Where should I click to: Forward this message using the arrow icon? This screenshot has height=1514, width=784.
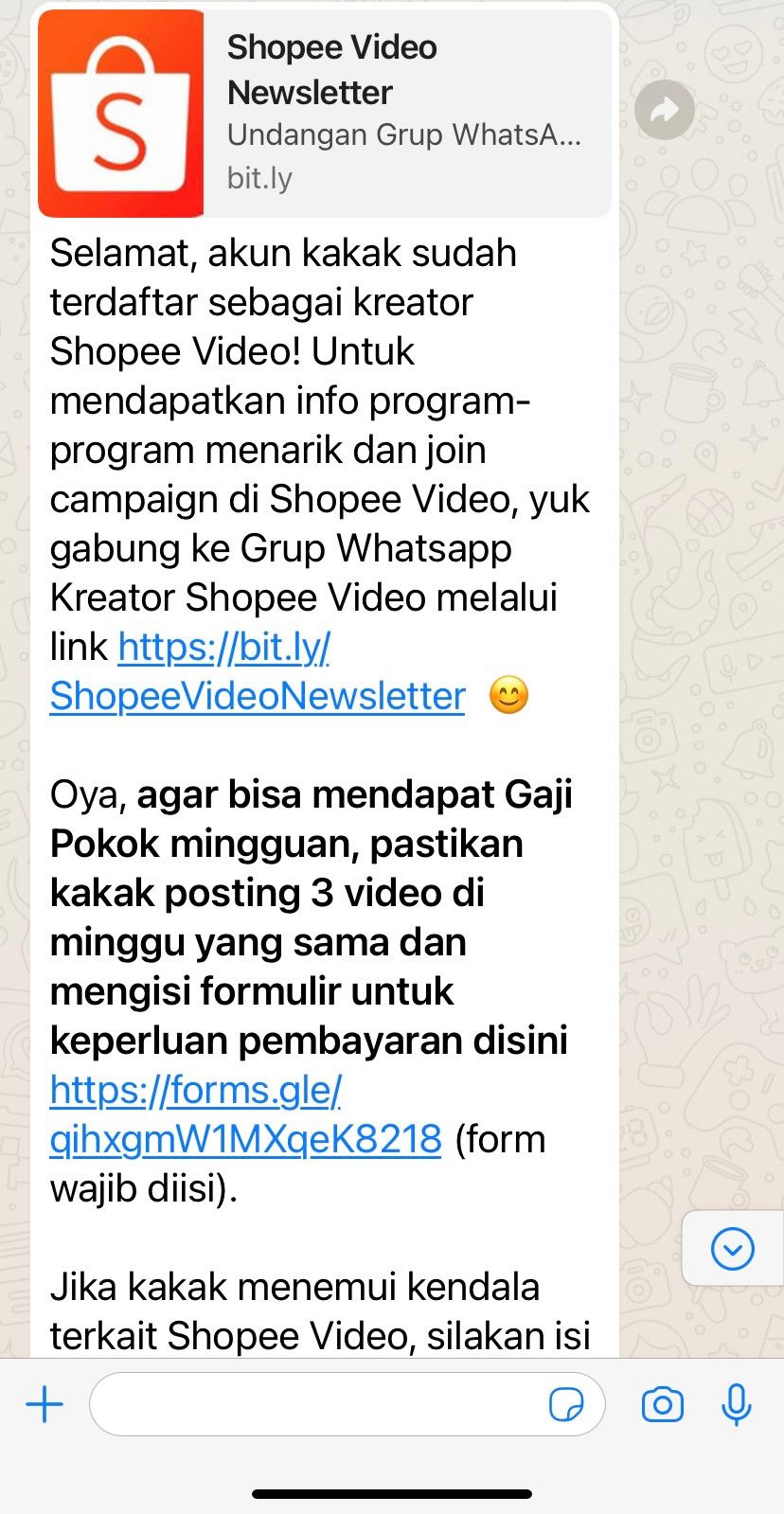pos(665,110)
